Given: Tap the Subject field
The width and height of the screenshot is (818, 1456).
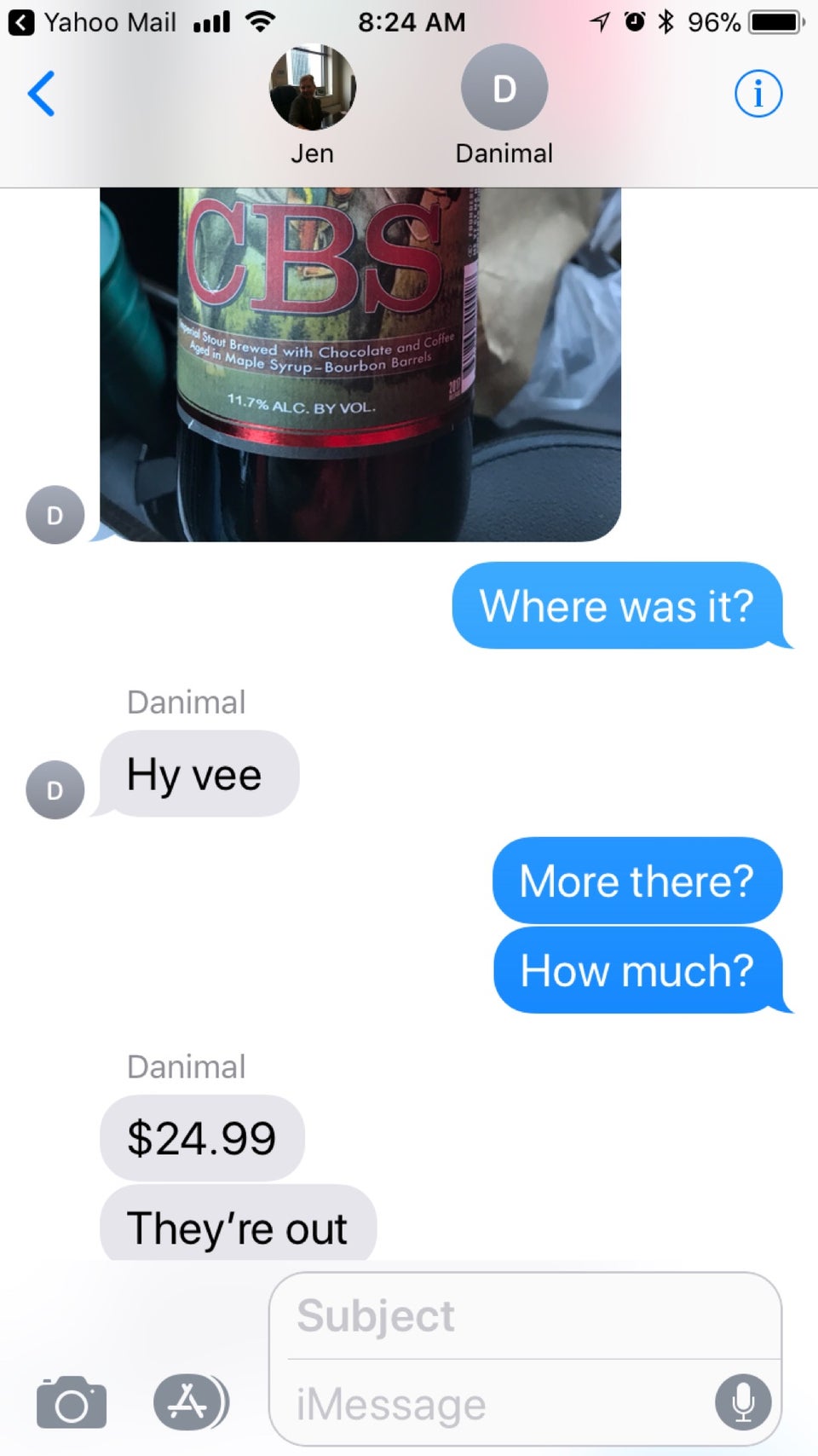Looking at the screenshot, I should [x=524, y=1315].
